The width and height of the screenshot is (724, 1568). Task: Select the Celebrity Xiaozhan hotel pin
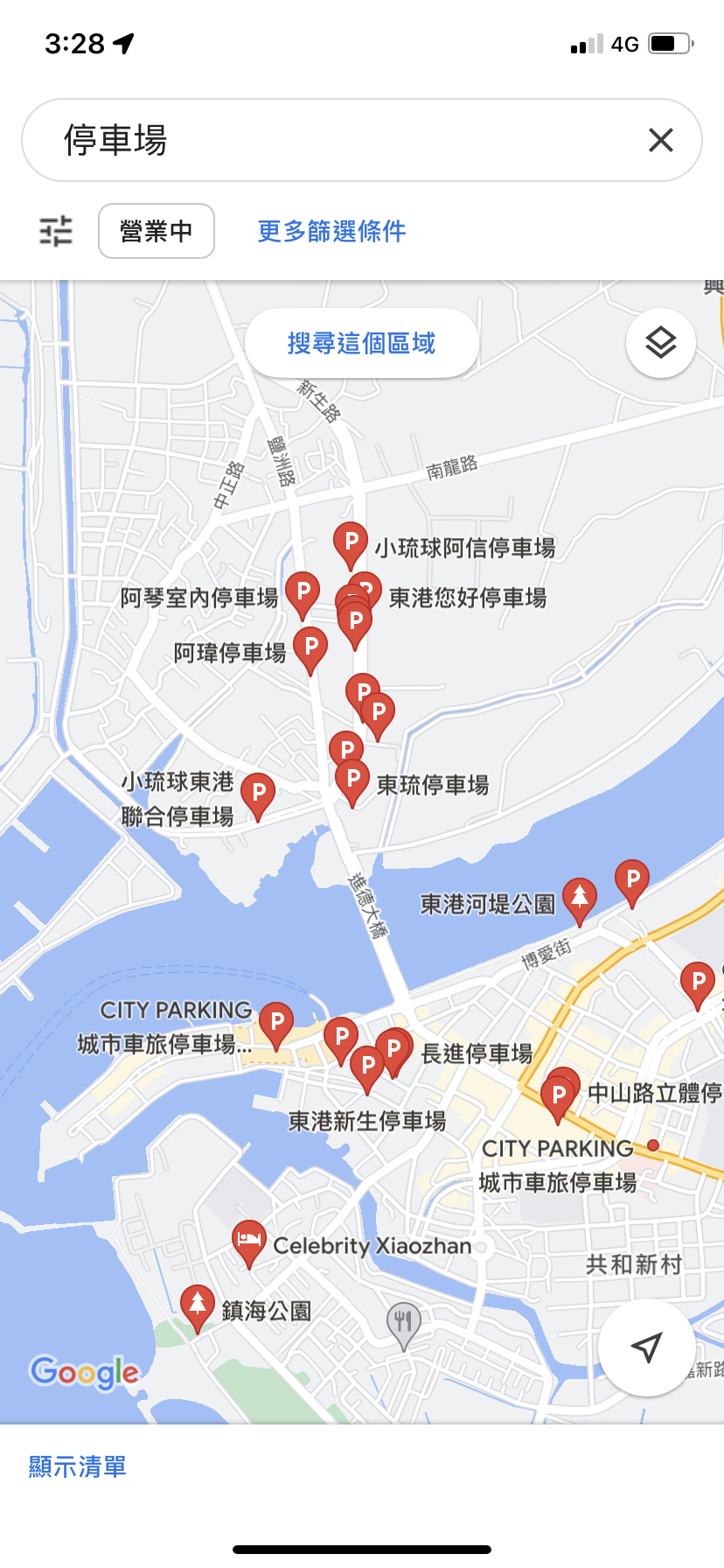[x=249, y=1242]
